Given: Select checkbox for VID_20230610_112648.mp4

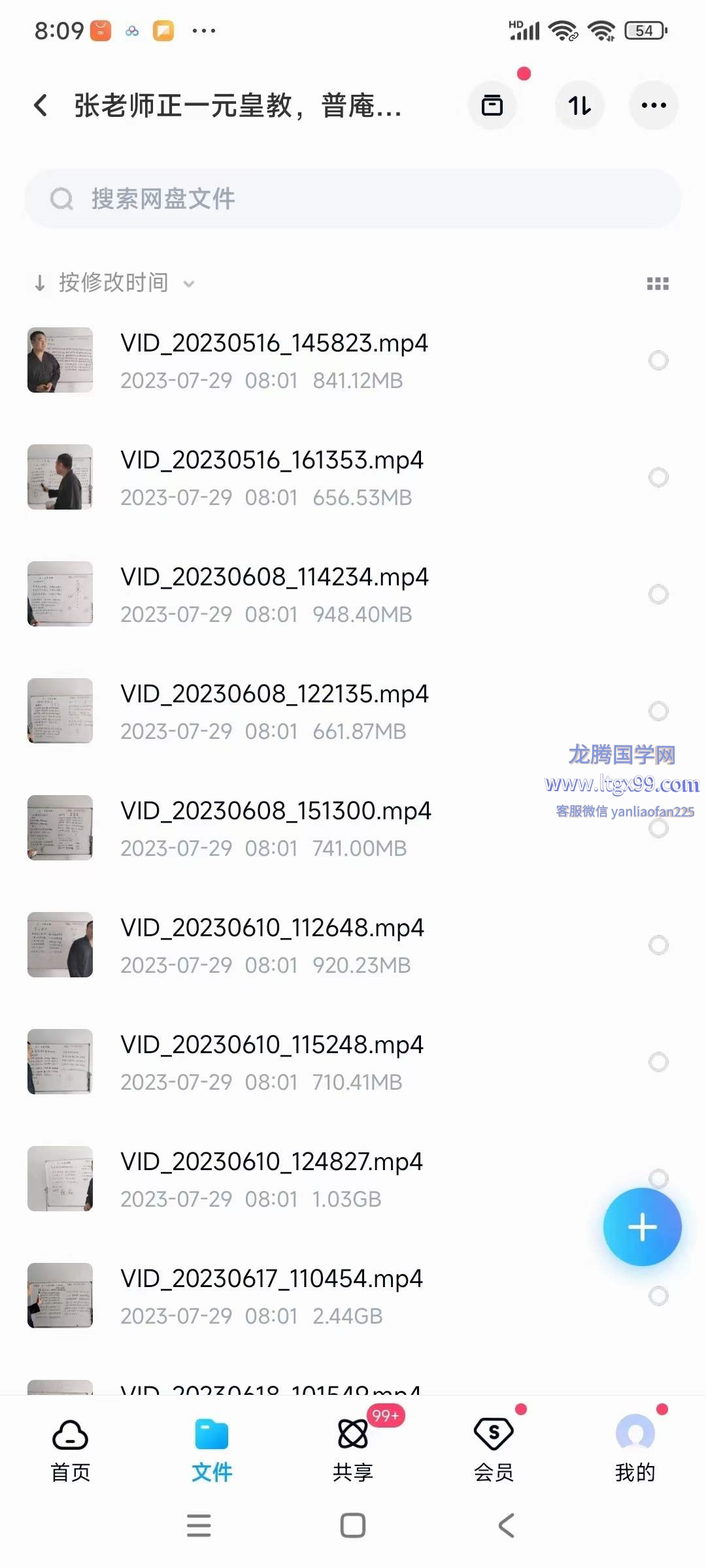Looking at the screenshot, I should click(658, 945).
